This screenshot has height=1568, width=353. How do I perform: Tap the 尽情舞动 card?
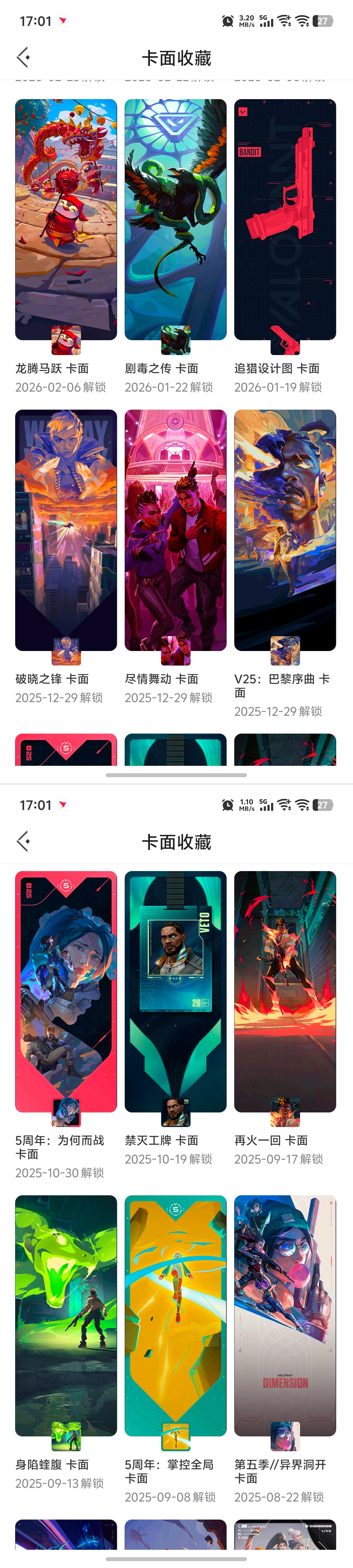click(175, 529)
